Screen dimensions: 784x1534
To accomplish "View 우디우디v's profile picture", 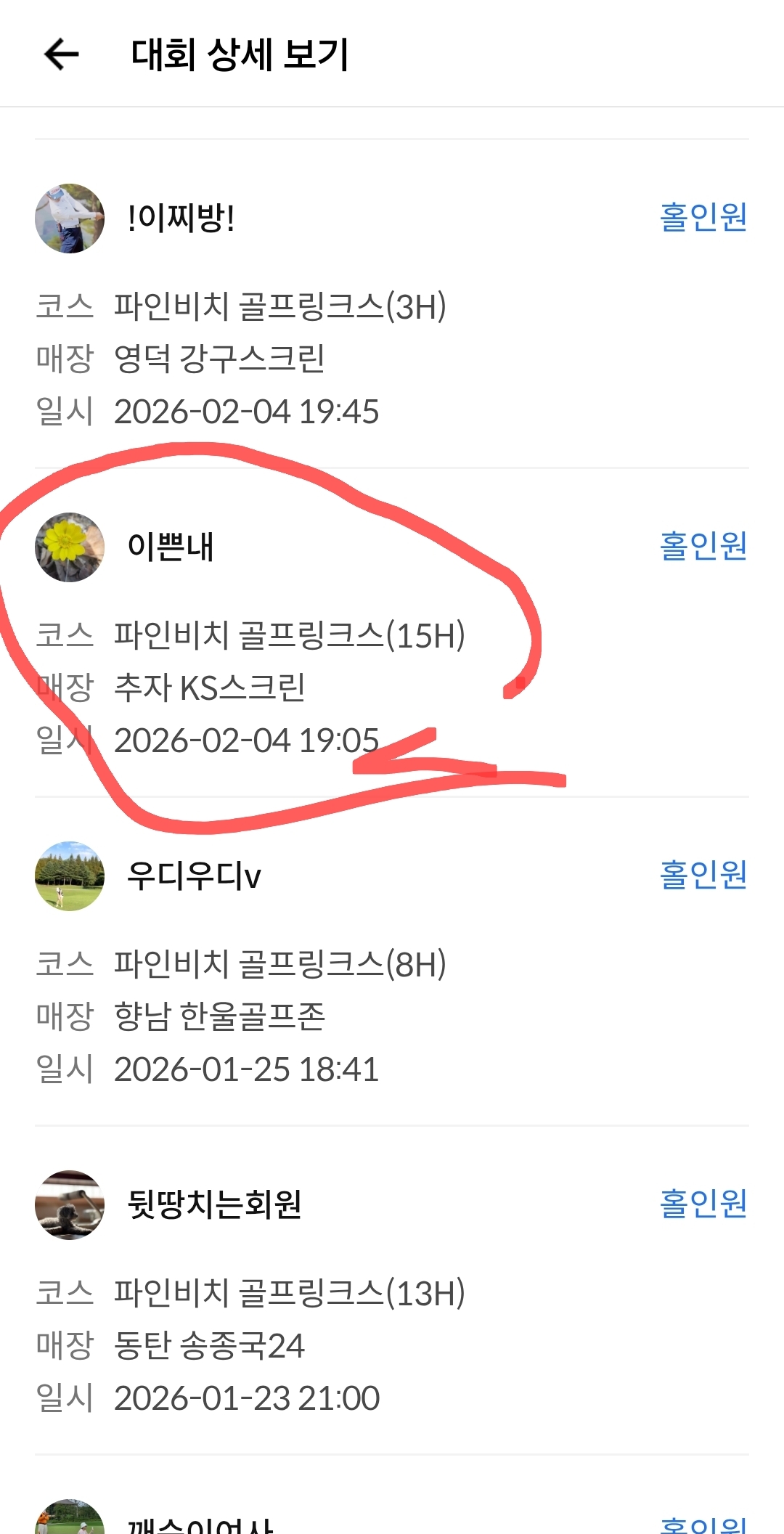I will pyautogui.click(x=70, y=876).
